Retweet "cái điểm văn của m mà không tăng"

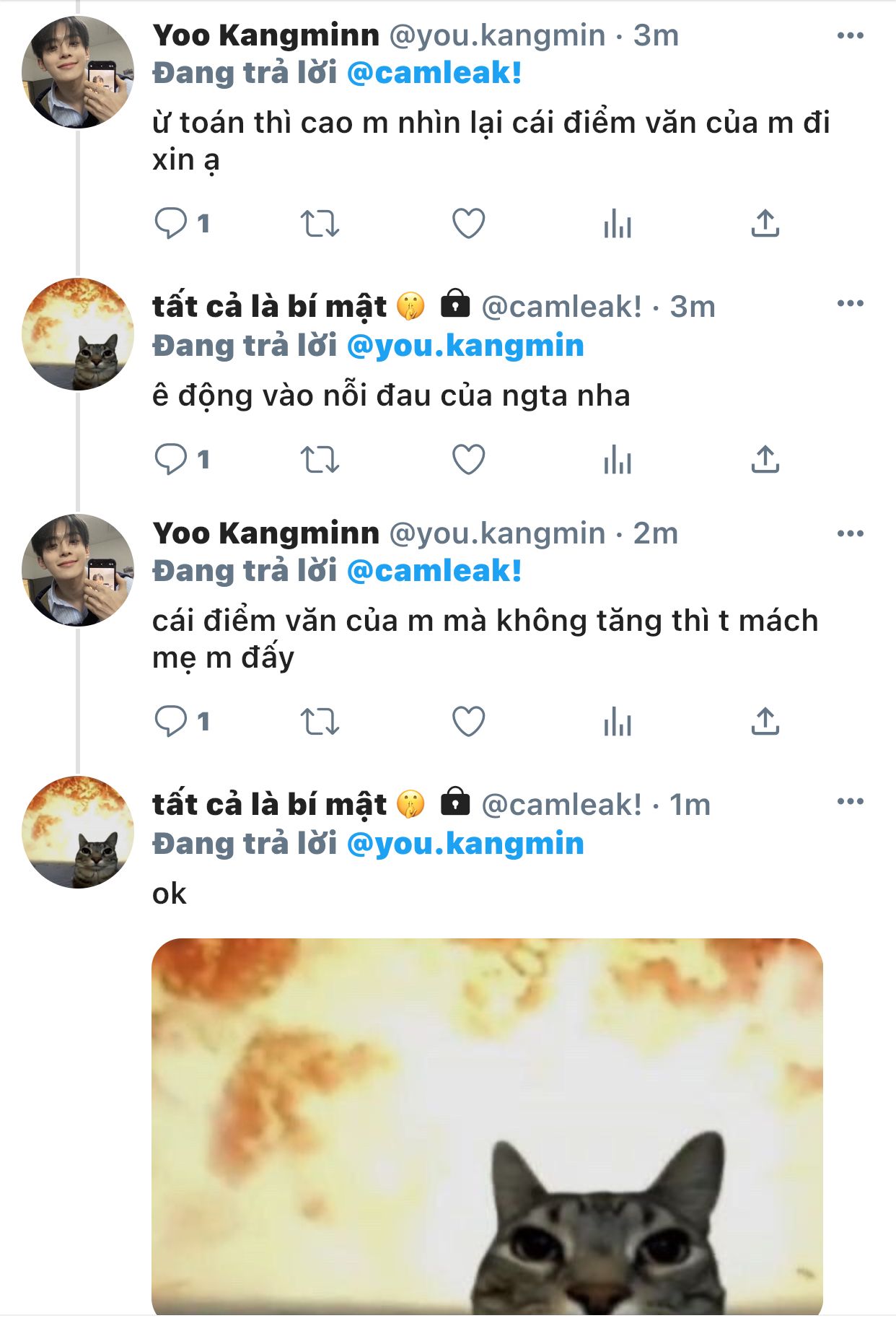tap(320, 721)
